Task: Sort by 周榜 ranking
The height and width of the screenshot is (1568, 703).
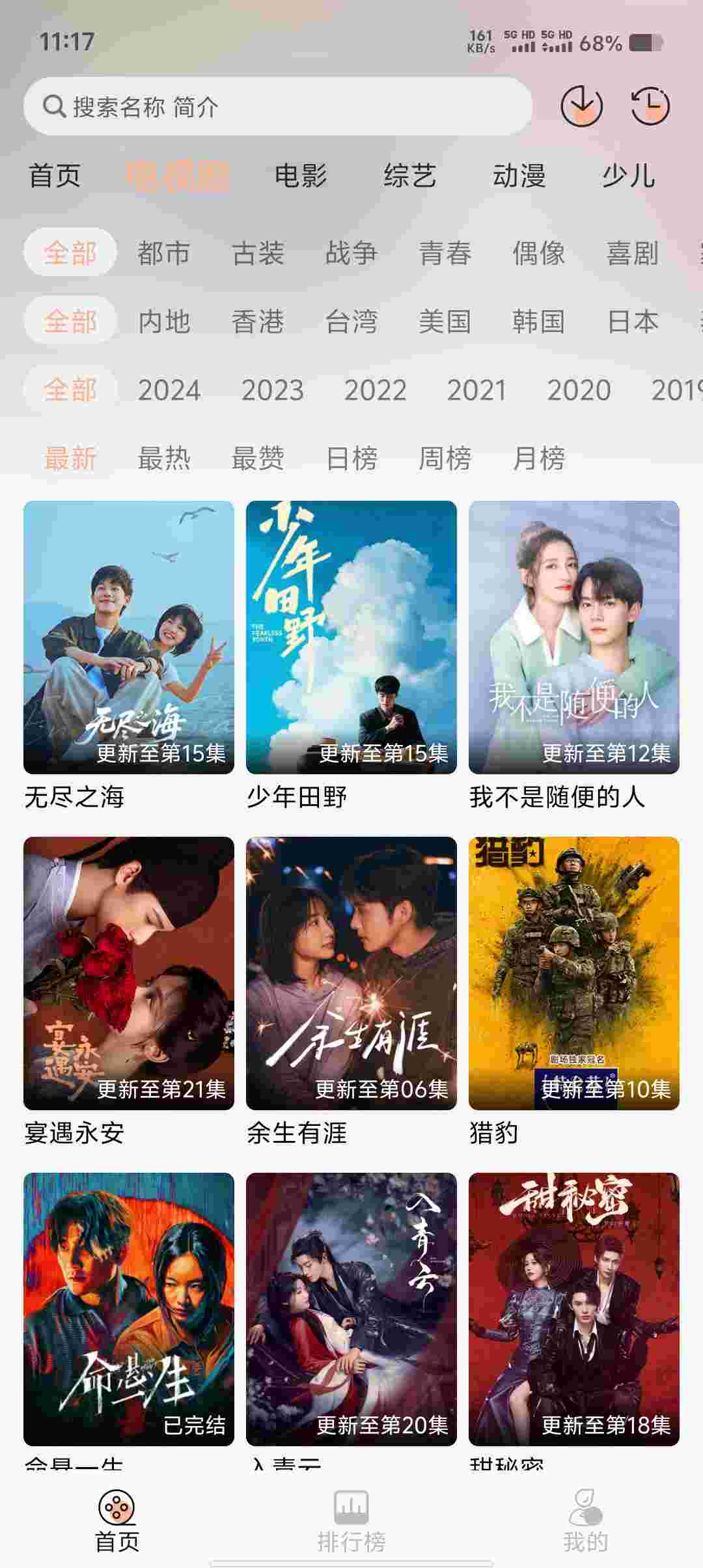Action: pyautogui.click(x=445, y=458)
